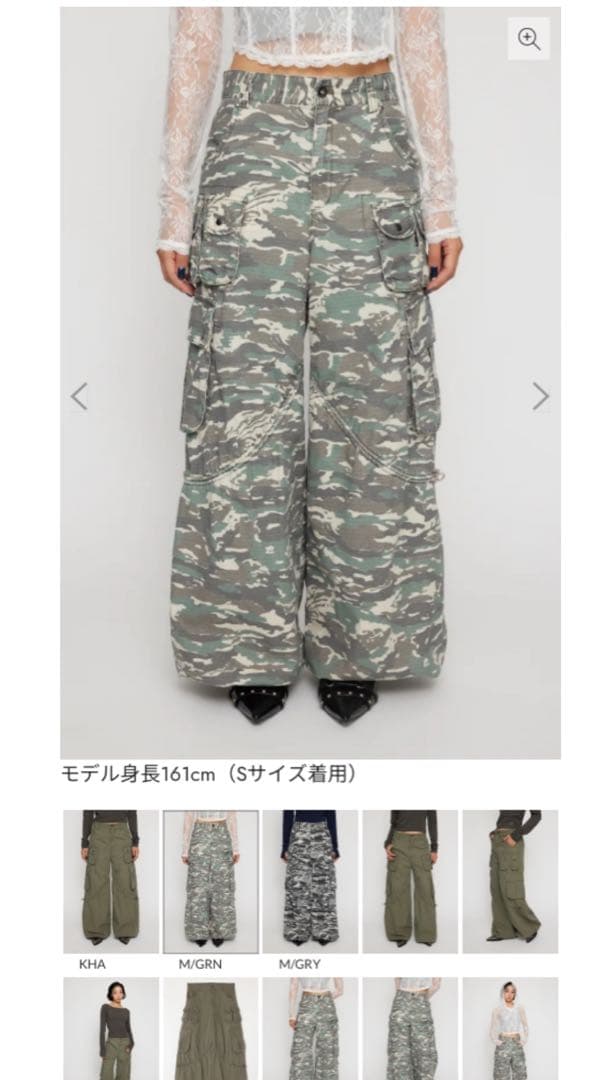This screenshot has width=607, height=1080.
Task: Select the M/GRY camo thumbnail
Action: (310, 881)
